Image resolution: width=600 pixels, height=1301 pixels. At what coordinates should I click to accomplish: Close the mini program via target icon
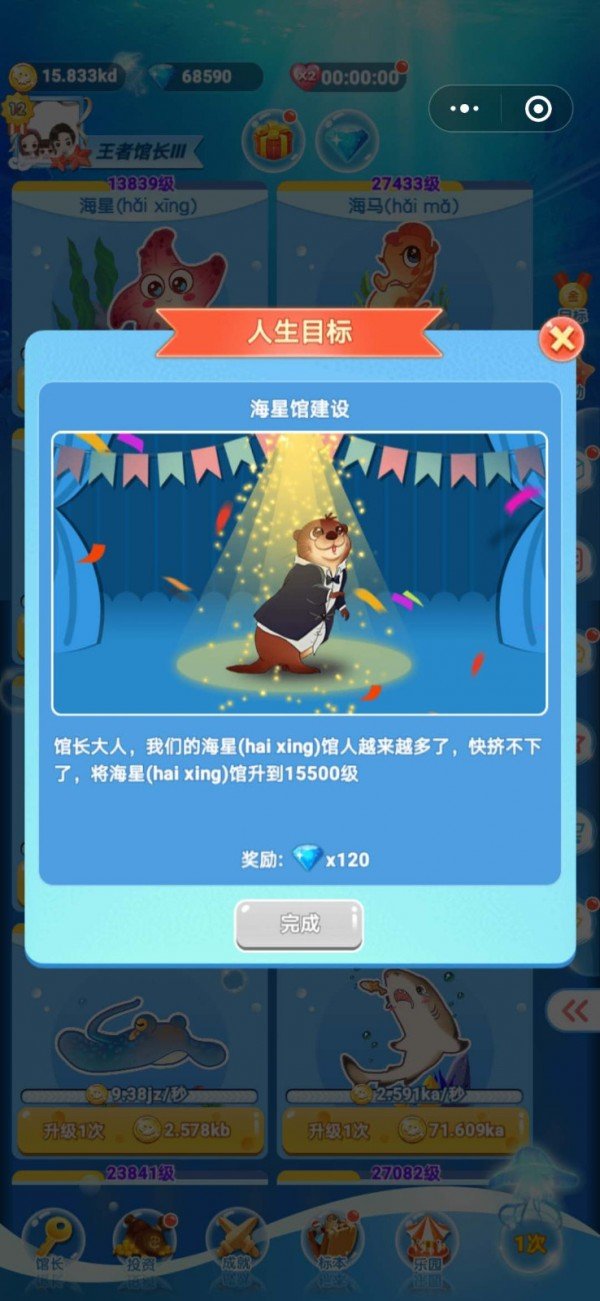pos(538,109)
